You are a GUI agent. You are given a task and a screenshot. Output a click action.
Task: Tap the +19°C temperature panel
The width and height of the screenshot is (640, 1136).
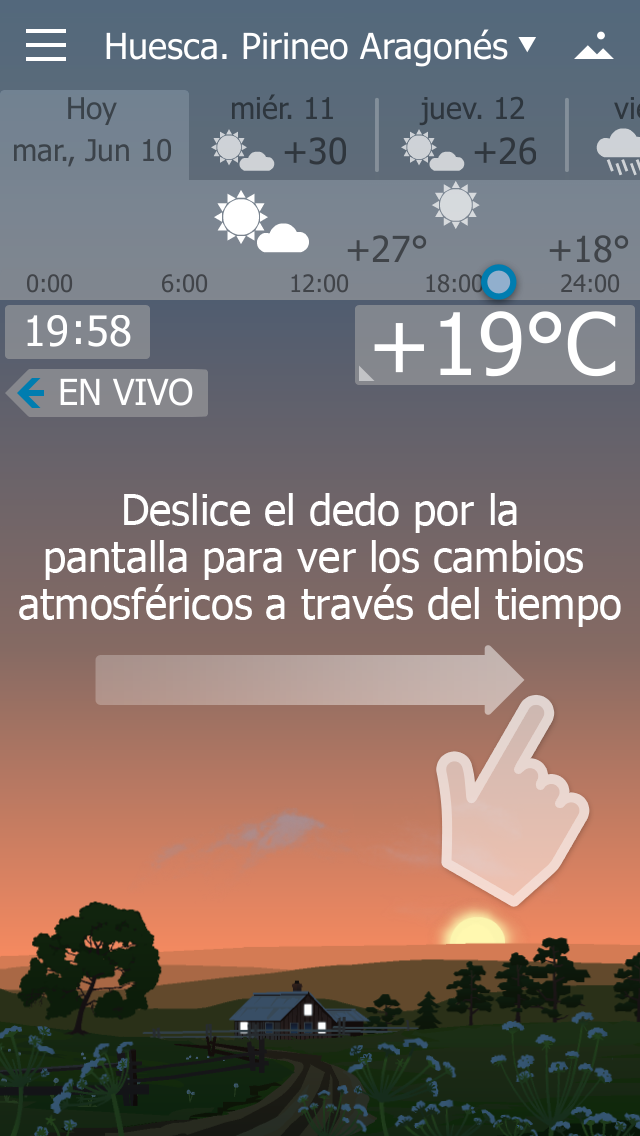(495, 345)
